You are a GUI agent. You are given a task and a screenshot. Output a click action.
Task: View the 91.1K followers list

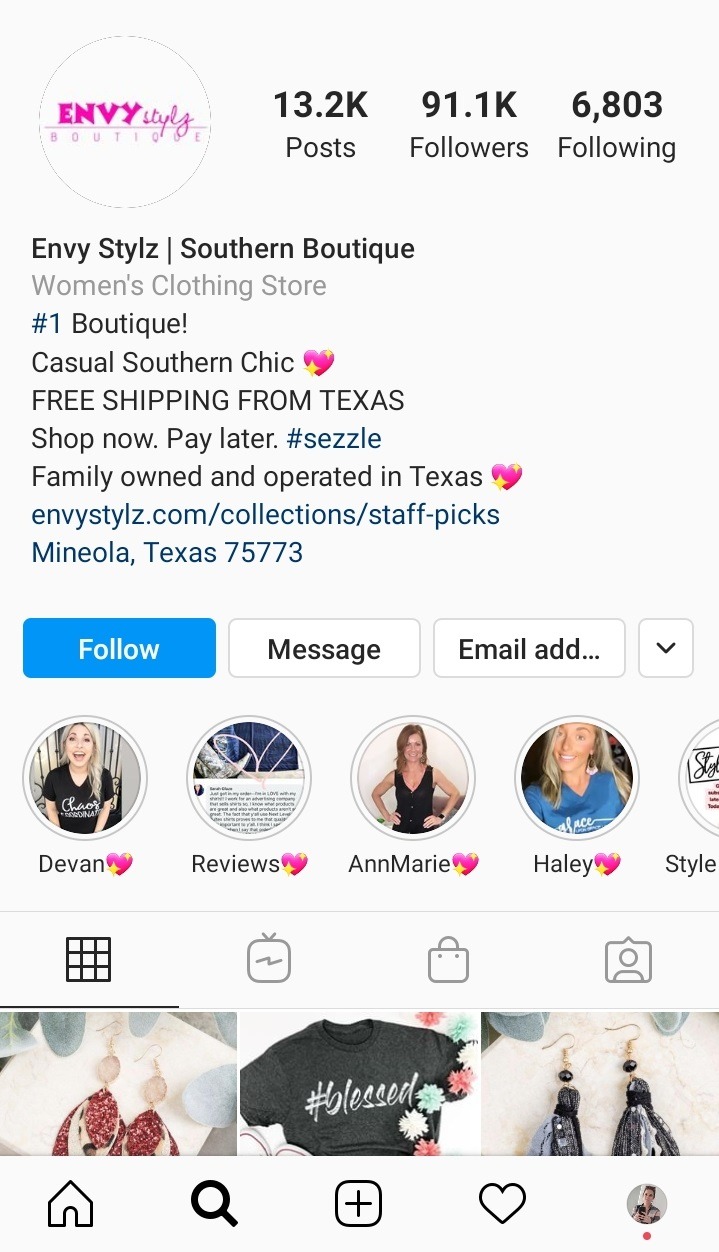tap(469, 125)
